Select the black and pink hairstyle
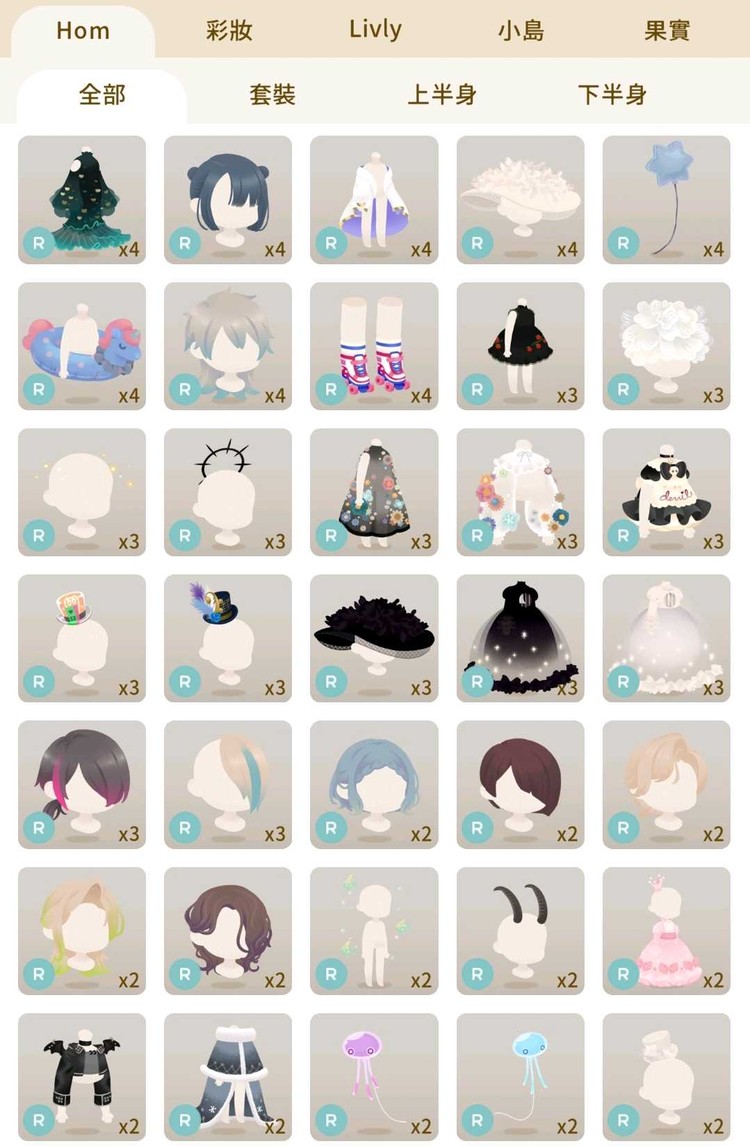The width and height of the screenshot is (750, 1146). pyautogui.click(x=82, y=784)
